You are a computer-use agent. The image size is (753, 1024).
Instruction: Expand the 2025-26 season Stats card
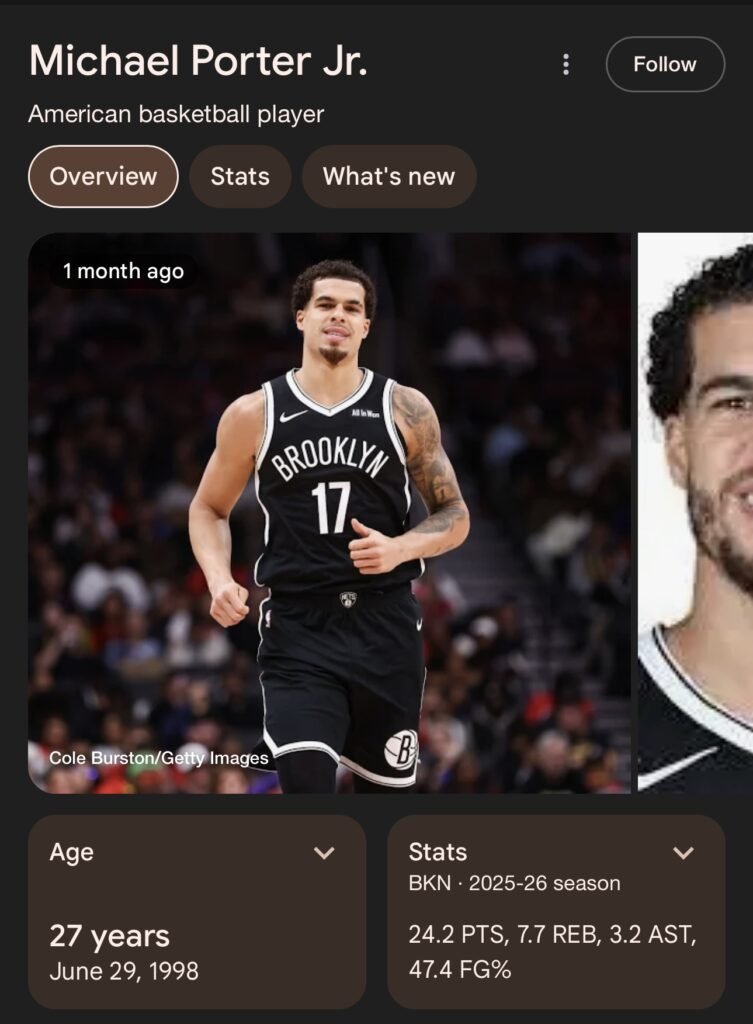[683, 853]
